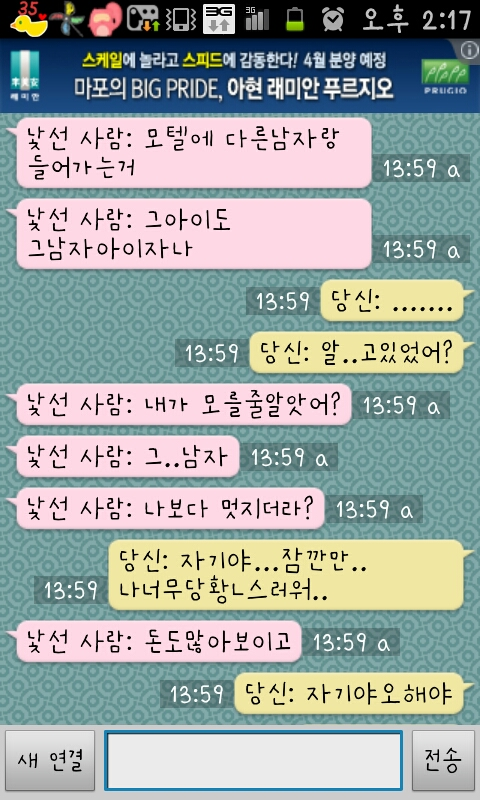
Task: Focus the message input field
Action: tap(254, 760)
